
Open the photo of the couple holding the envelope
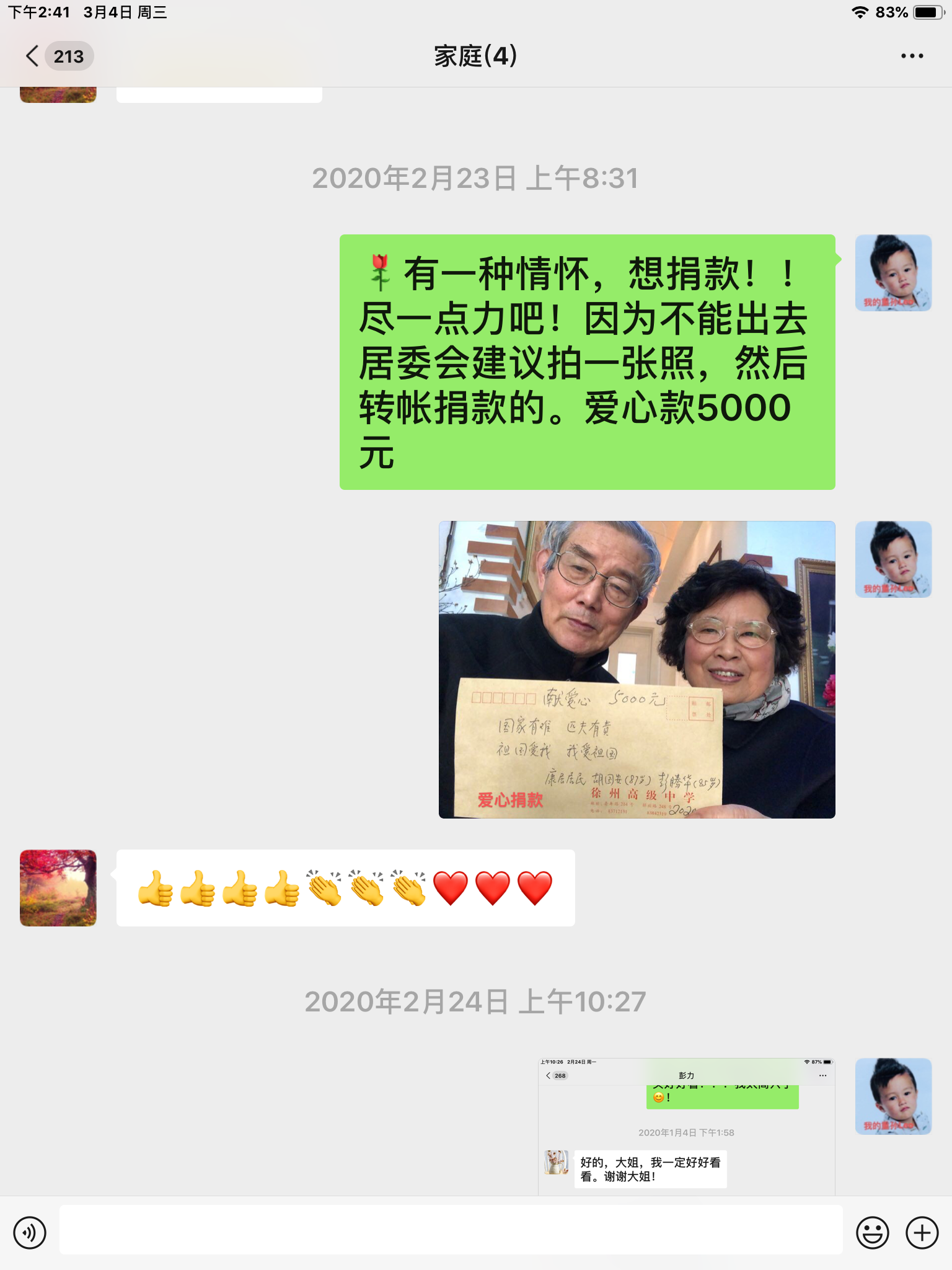(637, 669)
